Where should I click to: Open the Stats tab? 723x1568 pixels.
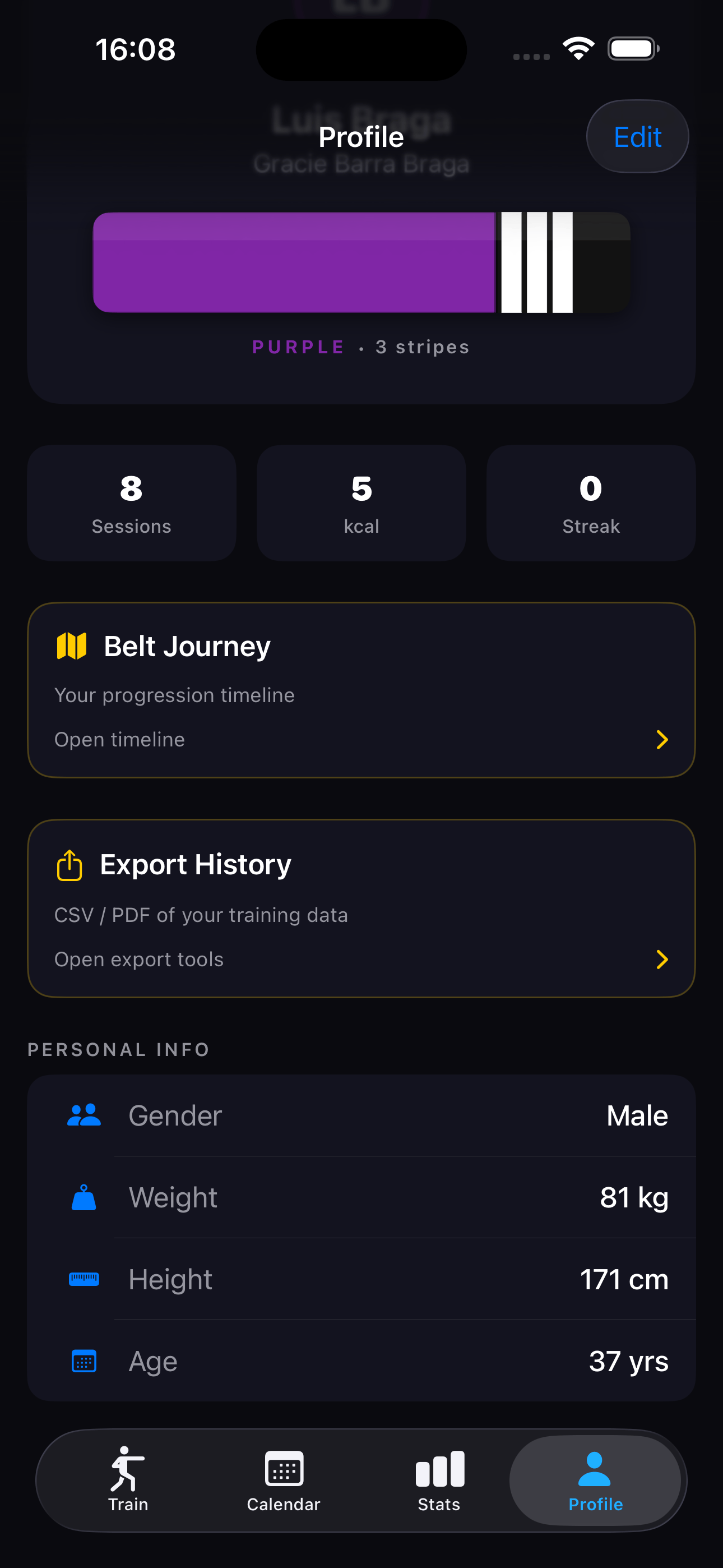(439, 1479)
